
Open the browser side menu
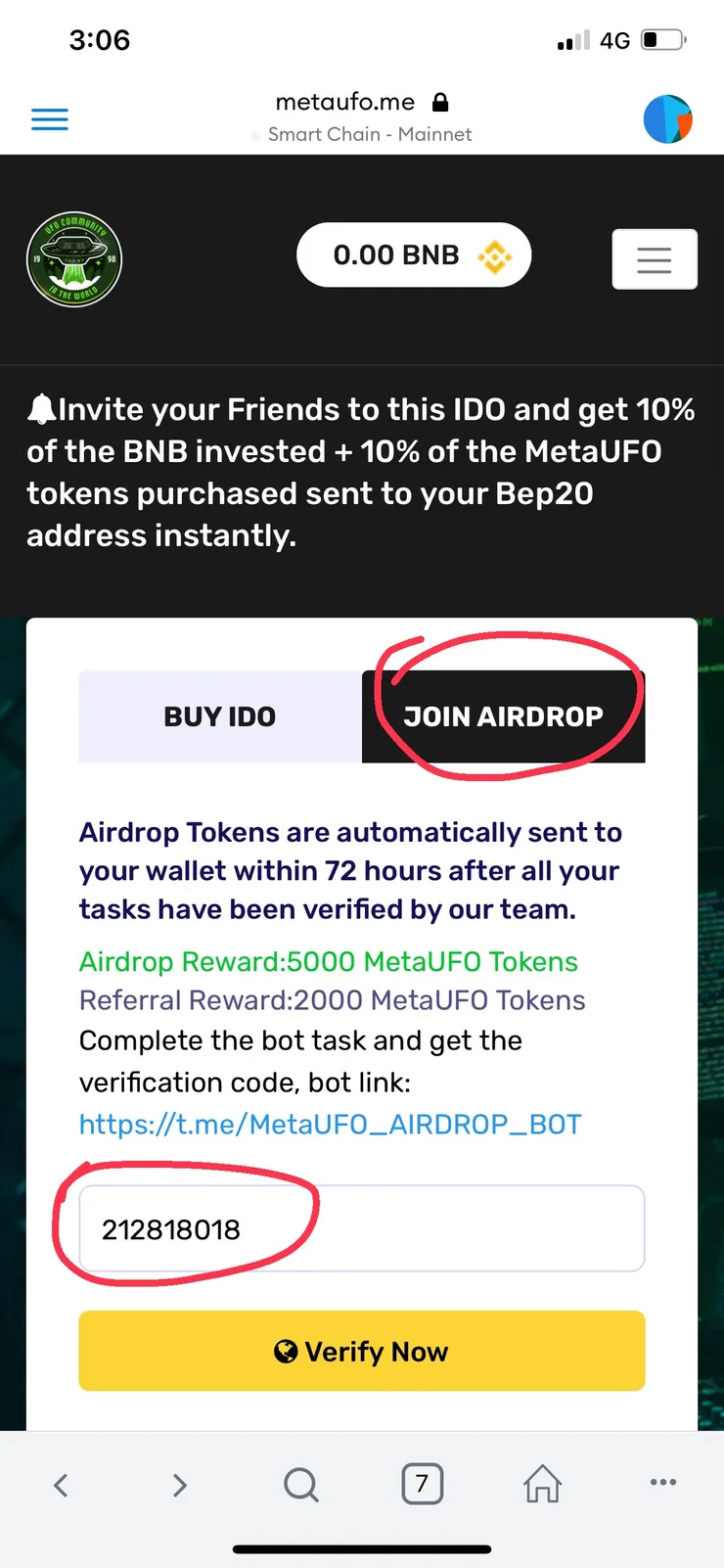[x=50, y=119]
